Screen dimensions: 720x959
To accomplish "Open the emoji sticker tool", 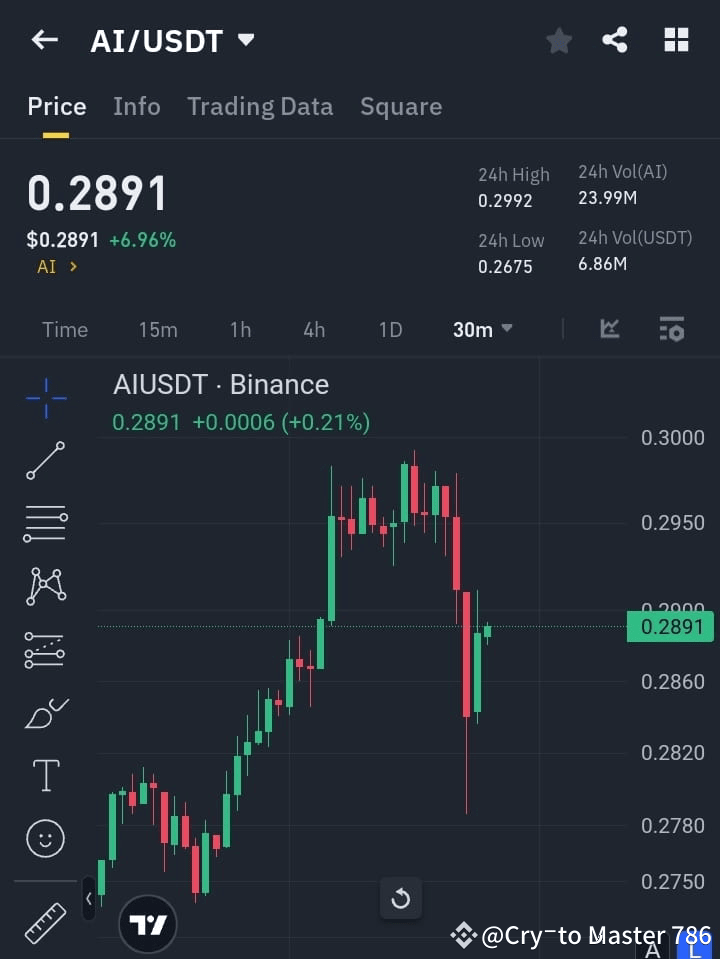I will tap(45, 838).
